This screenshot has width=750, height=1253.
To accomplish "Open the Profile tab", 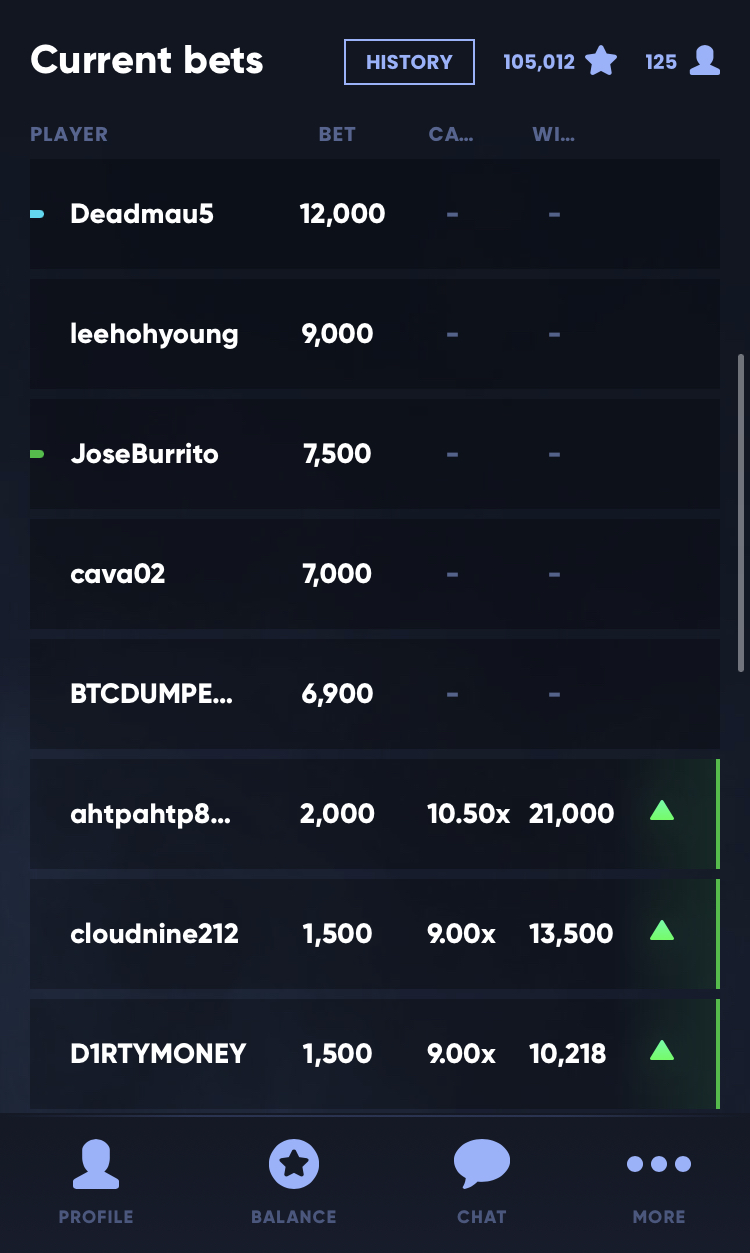I will (96, 1183).
